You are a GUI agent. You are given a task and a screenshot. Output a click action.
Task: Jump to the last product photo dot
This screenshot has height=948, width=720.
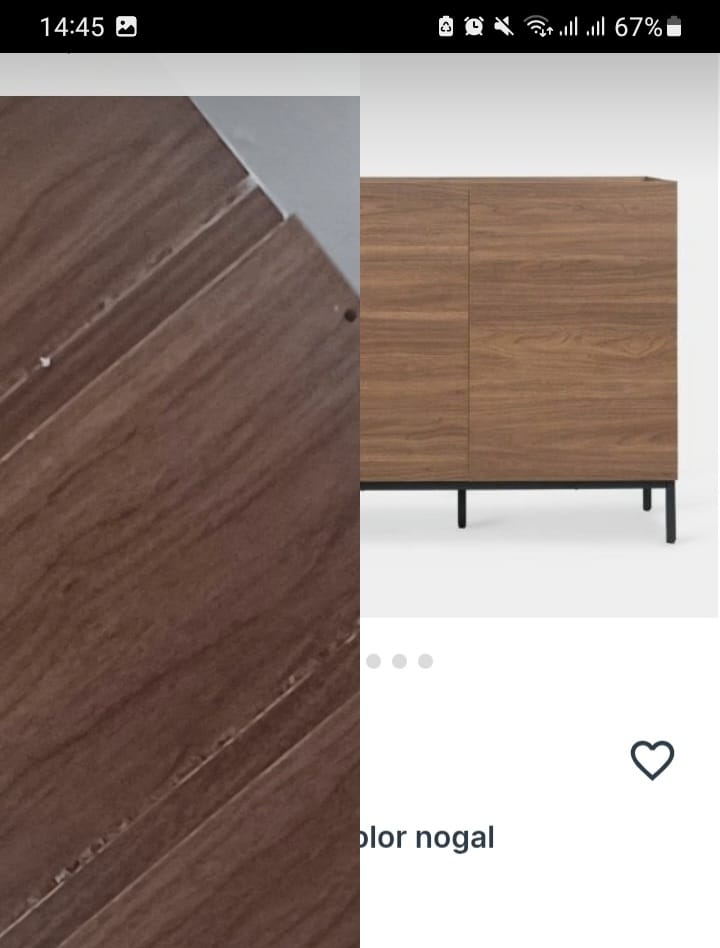pos(425,661)
